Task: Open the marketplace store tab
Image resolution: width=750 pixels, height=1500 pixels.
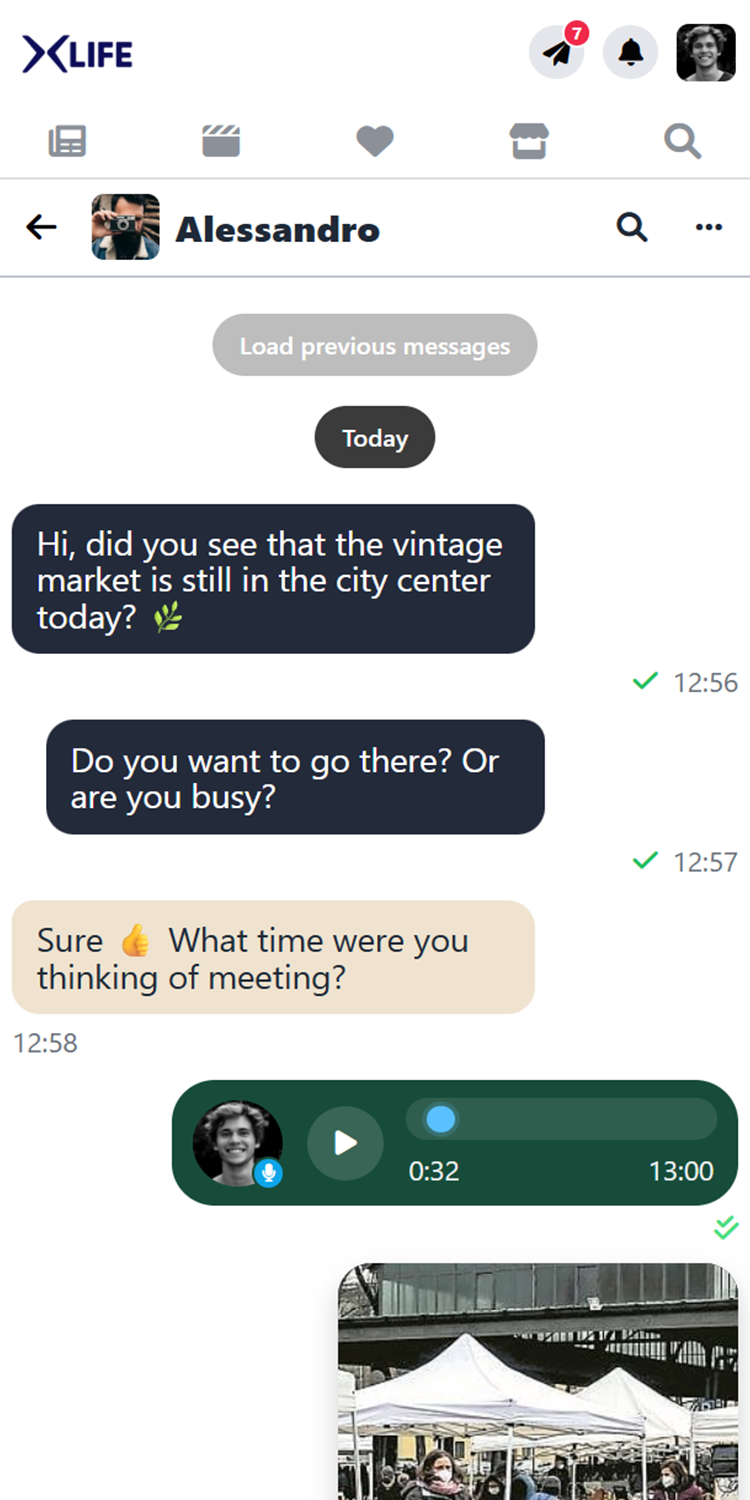Action: coord(529,141)
